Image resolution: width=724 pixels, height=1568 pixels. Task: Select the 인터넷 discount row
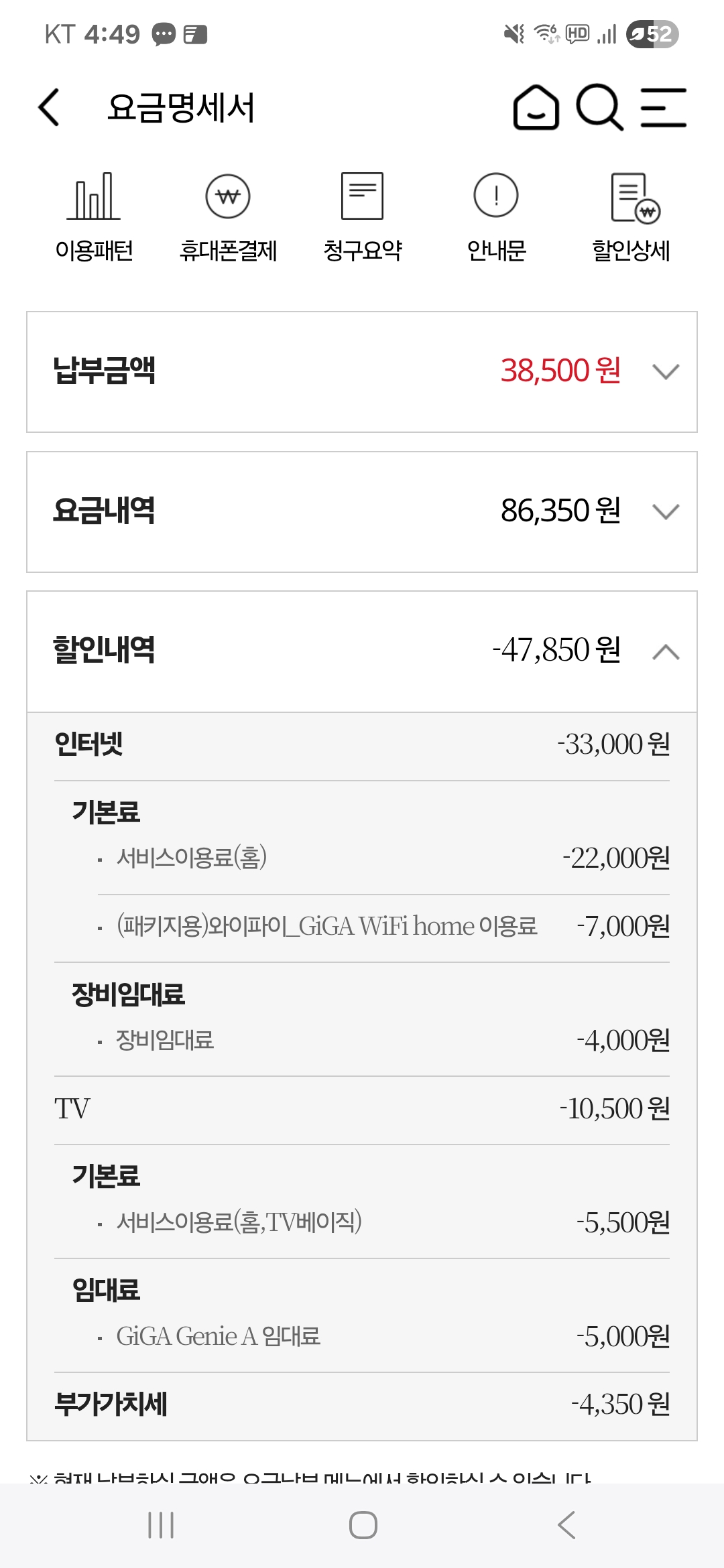pos(362,744)
